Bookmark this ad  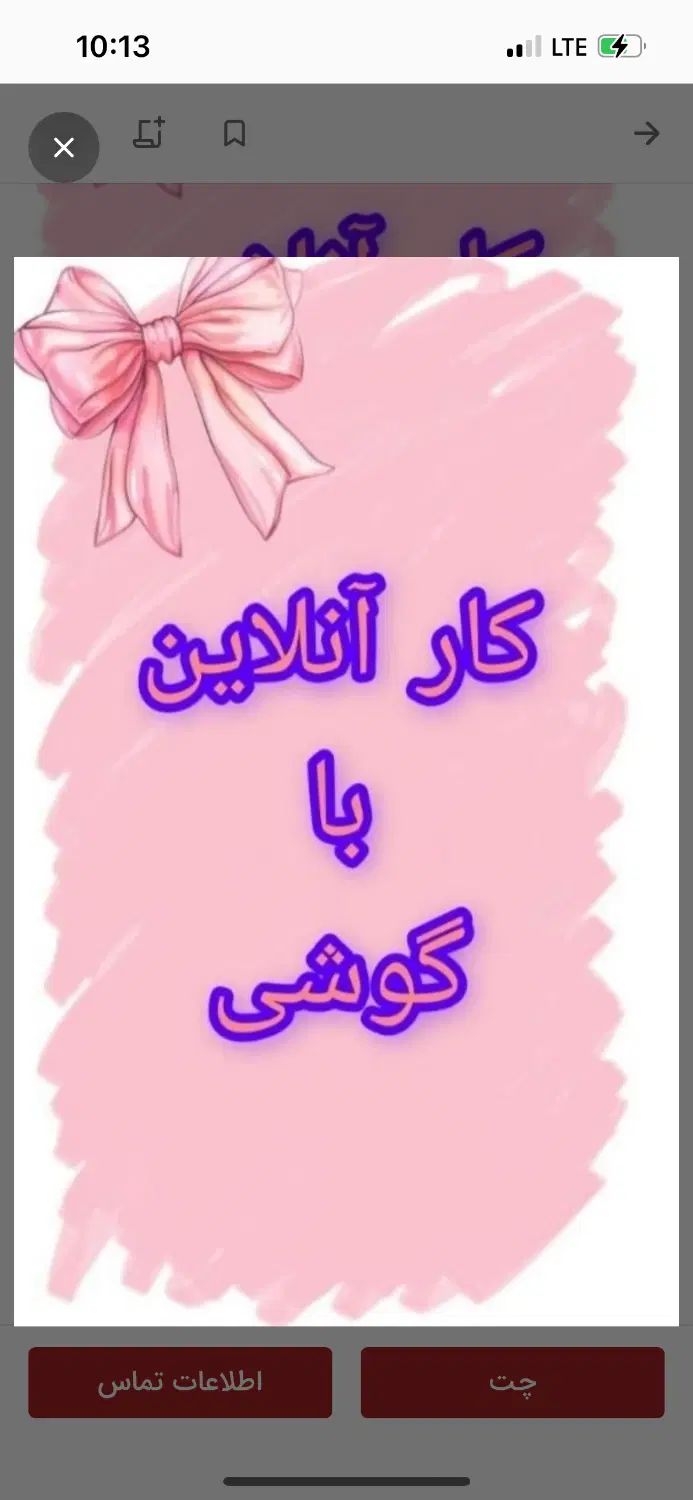(x=234, y=133)
